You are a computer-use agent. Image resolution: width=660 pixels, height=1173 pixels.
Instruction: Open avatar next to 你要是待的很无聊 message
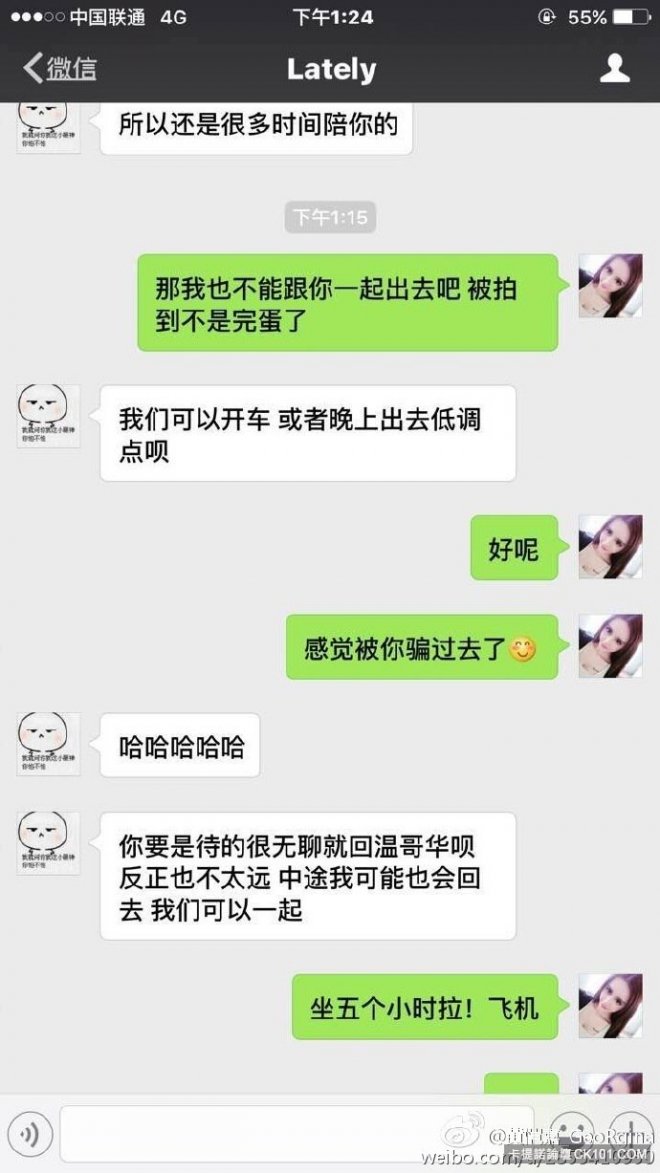[x=48, y=843]
